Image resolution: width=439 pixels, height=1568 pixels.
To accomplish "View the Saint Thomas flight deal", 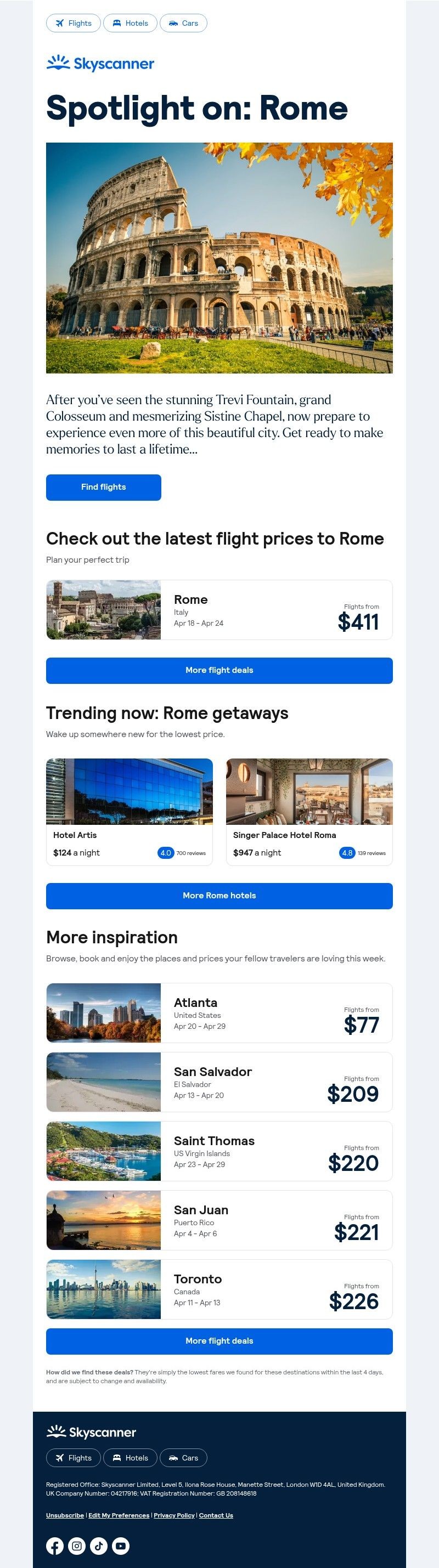I will coord(219,1151).
